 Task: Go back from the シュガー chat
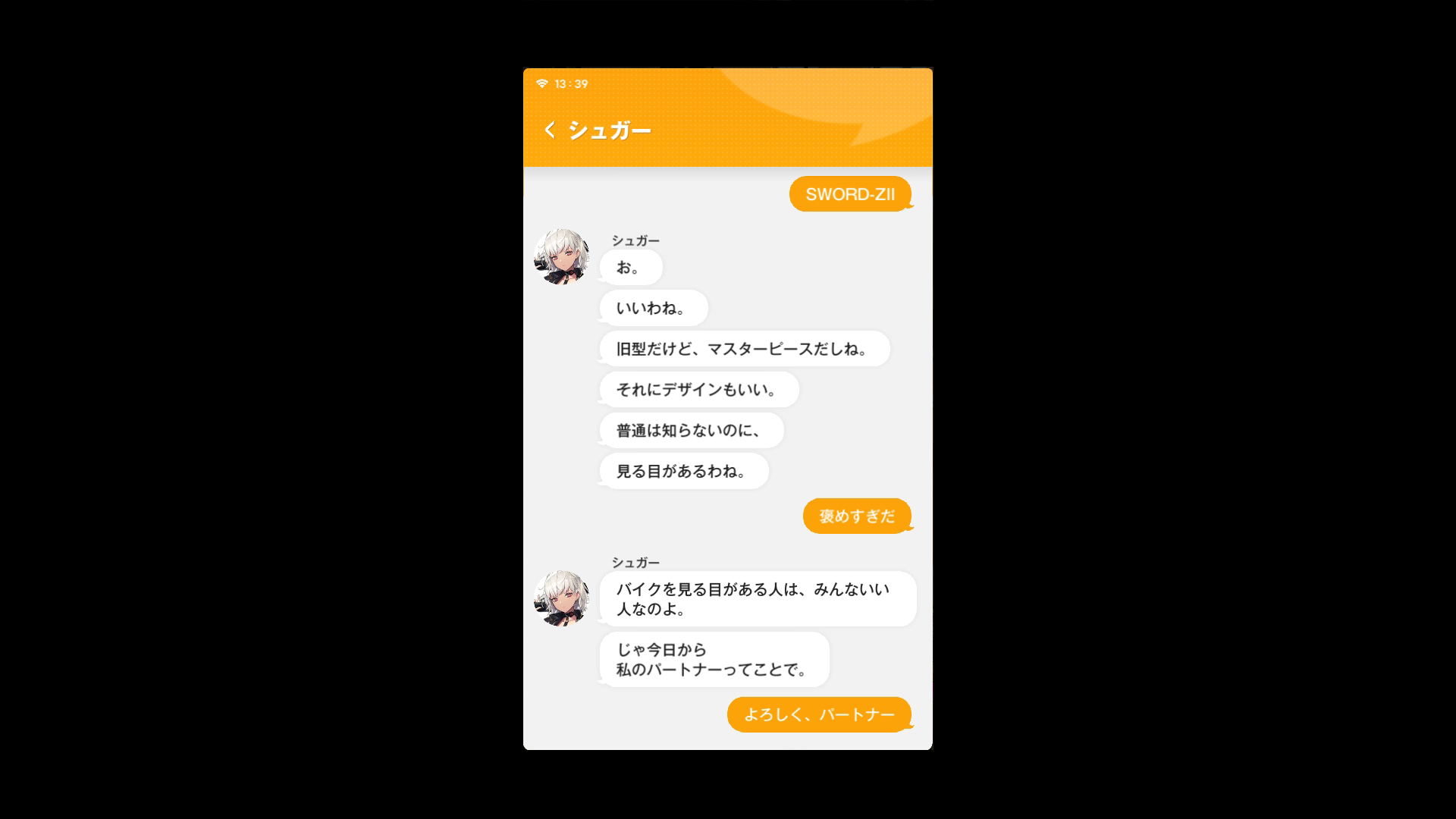tap(550, 130)
